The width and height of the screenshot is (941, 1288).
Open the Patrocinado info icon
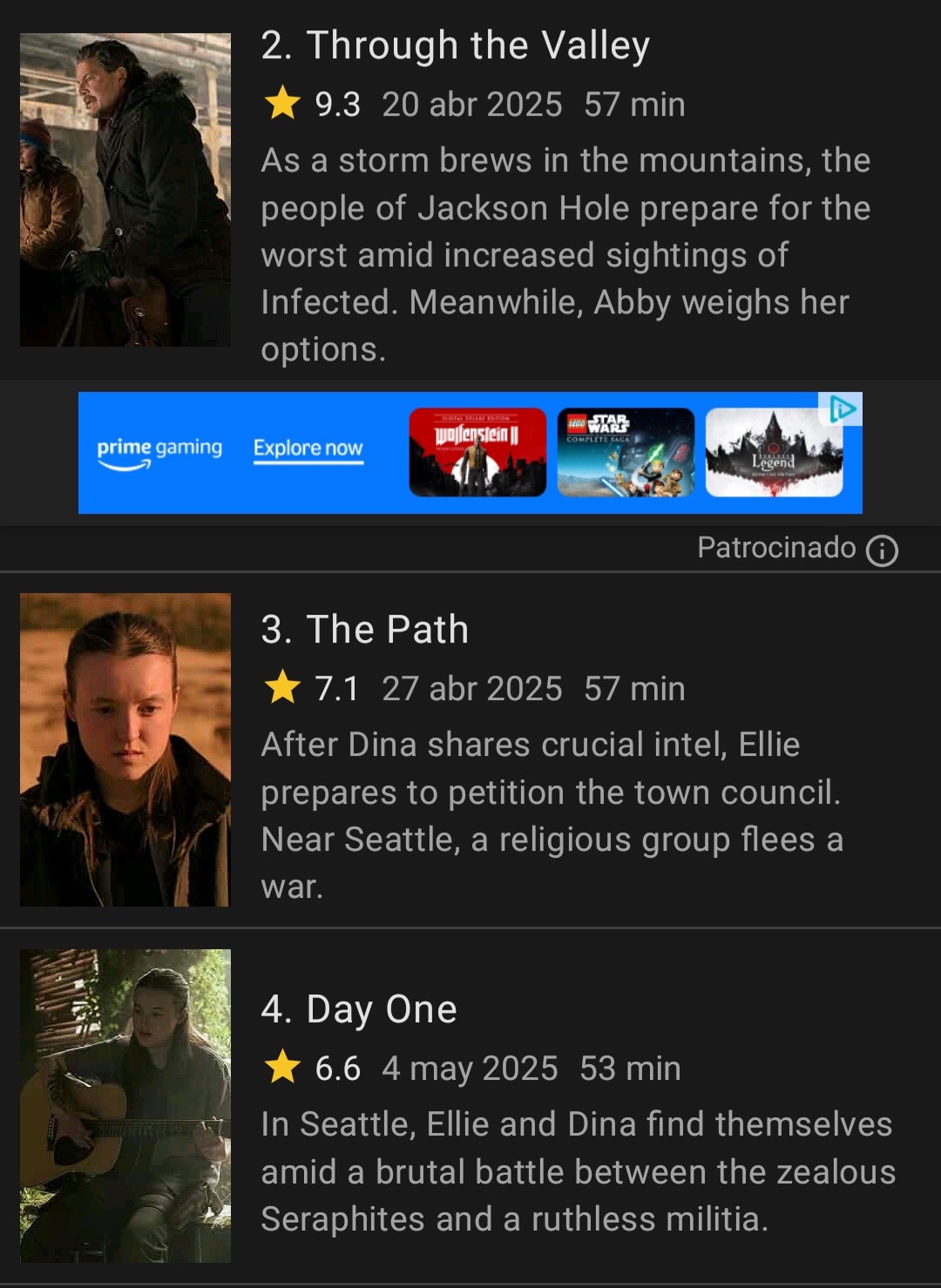pyautogui.click(x=882, y=550)
